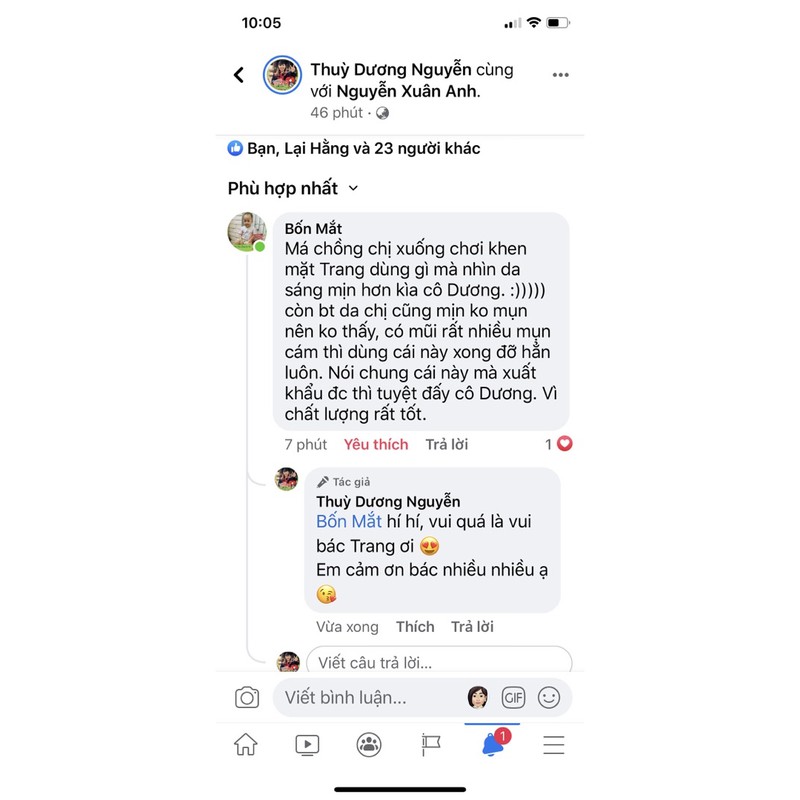Image resolution: width=800 pixels, height=800 pixels.
Task: Open Bốn Mắt's profile picture
Action: click(x=247, y=231)
